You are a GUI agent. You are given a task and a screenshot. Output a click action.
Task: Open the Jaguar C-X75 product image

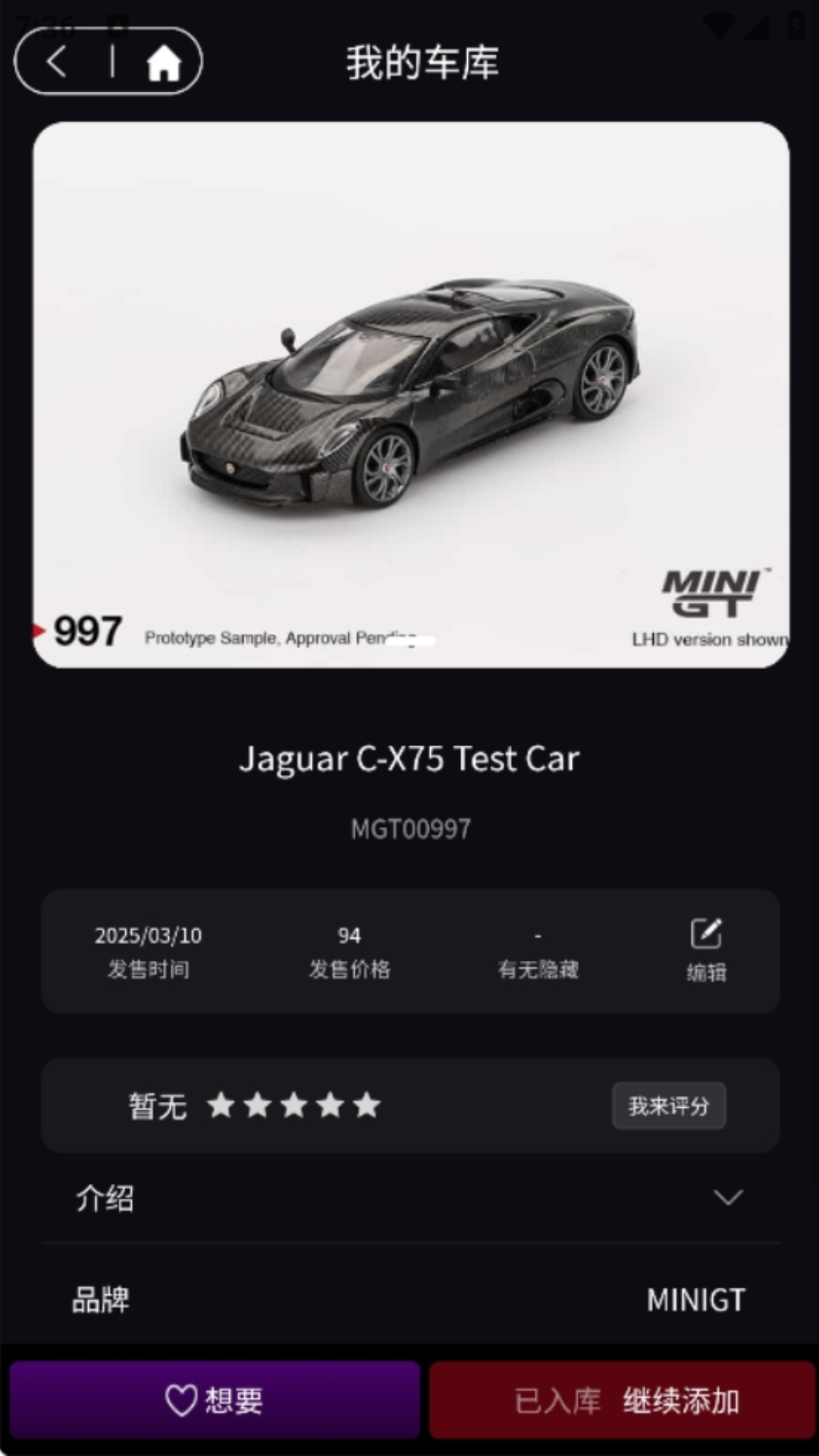click(410, 394)
